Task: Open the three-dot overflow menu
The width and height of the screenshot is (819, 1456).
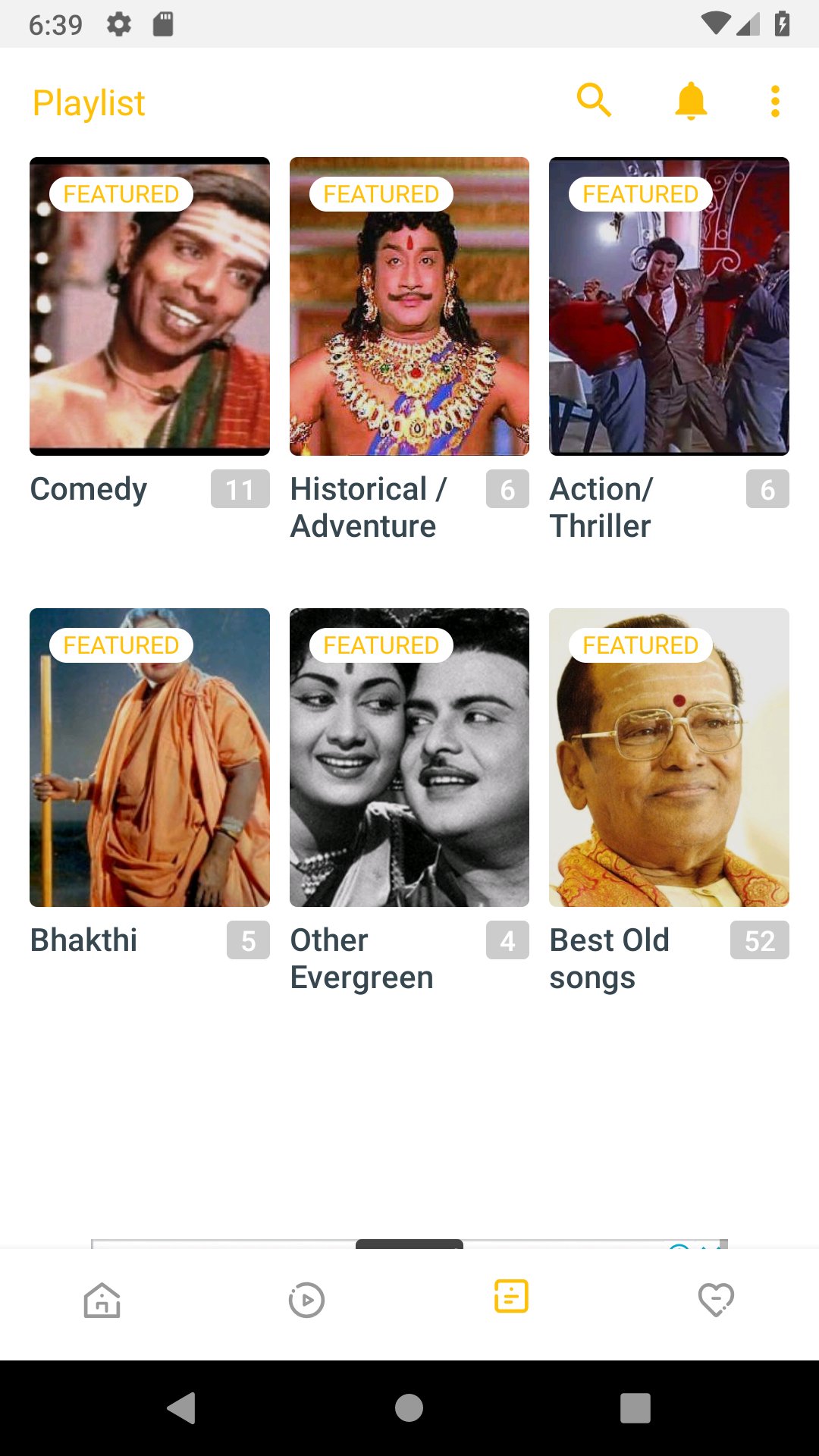Action: [x=774, y=101]
